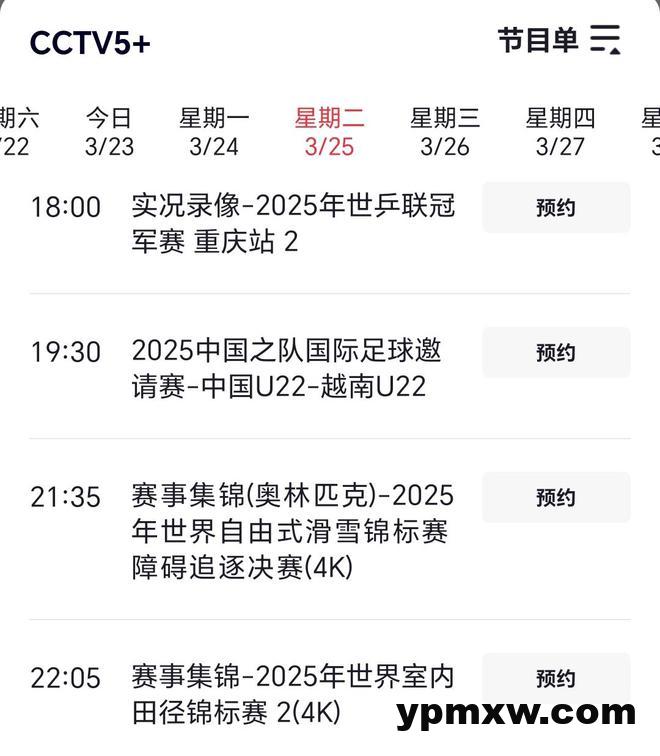Open the 节目单 program list menu
660x756 pixels.
560,40
